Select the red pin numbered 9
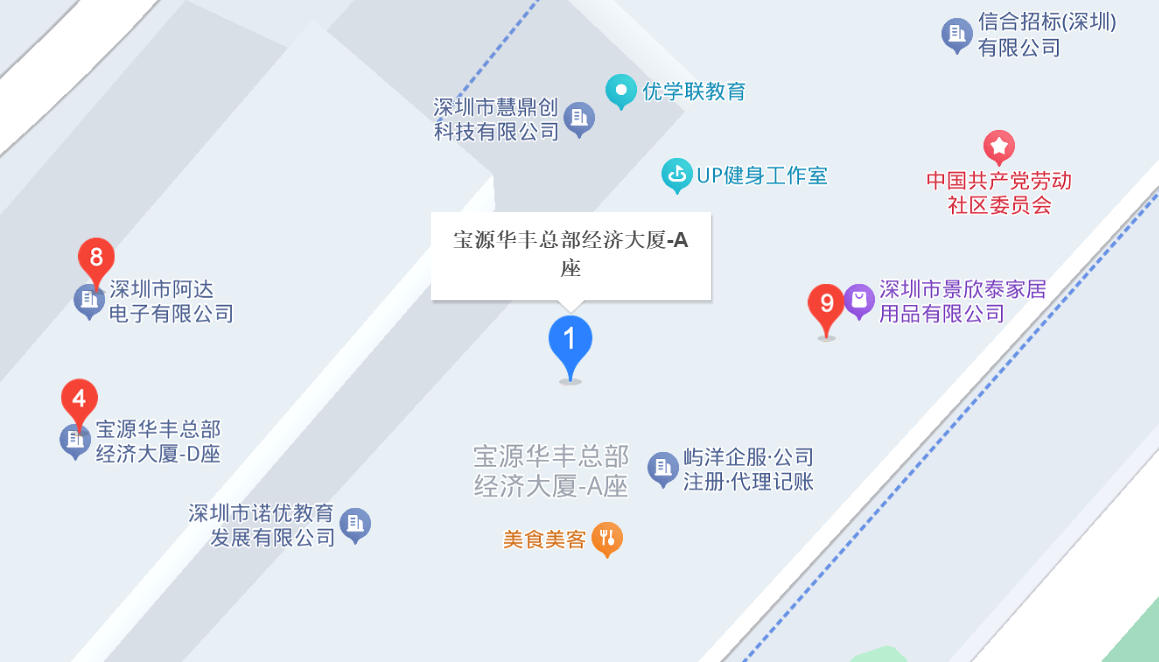1159x662 pixels. (x=826, y=303)
